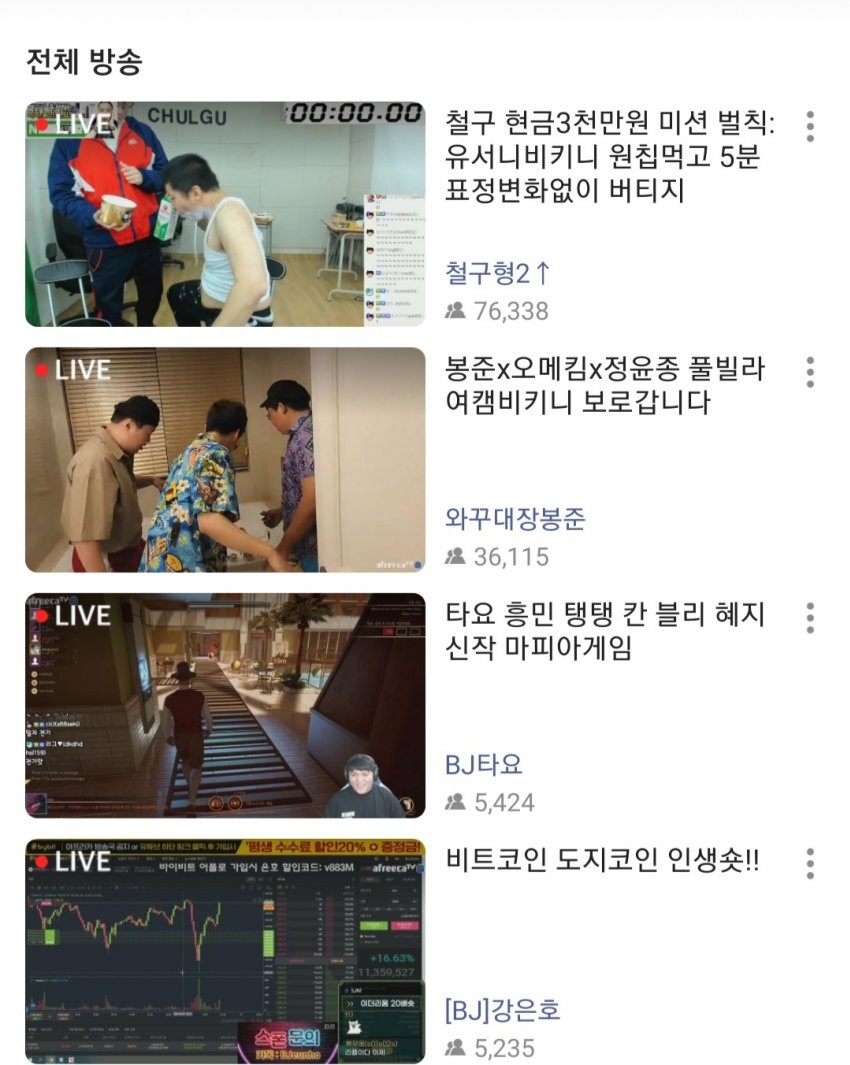This screenshot has width=850, height=1065.
Task: Tap the three-dot menu beside 비트코인 도지코인 인생숏
Action: tap(810, 863)
